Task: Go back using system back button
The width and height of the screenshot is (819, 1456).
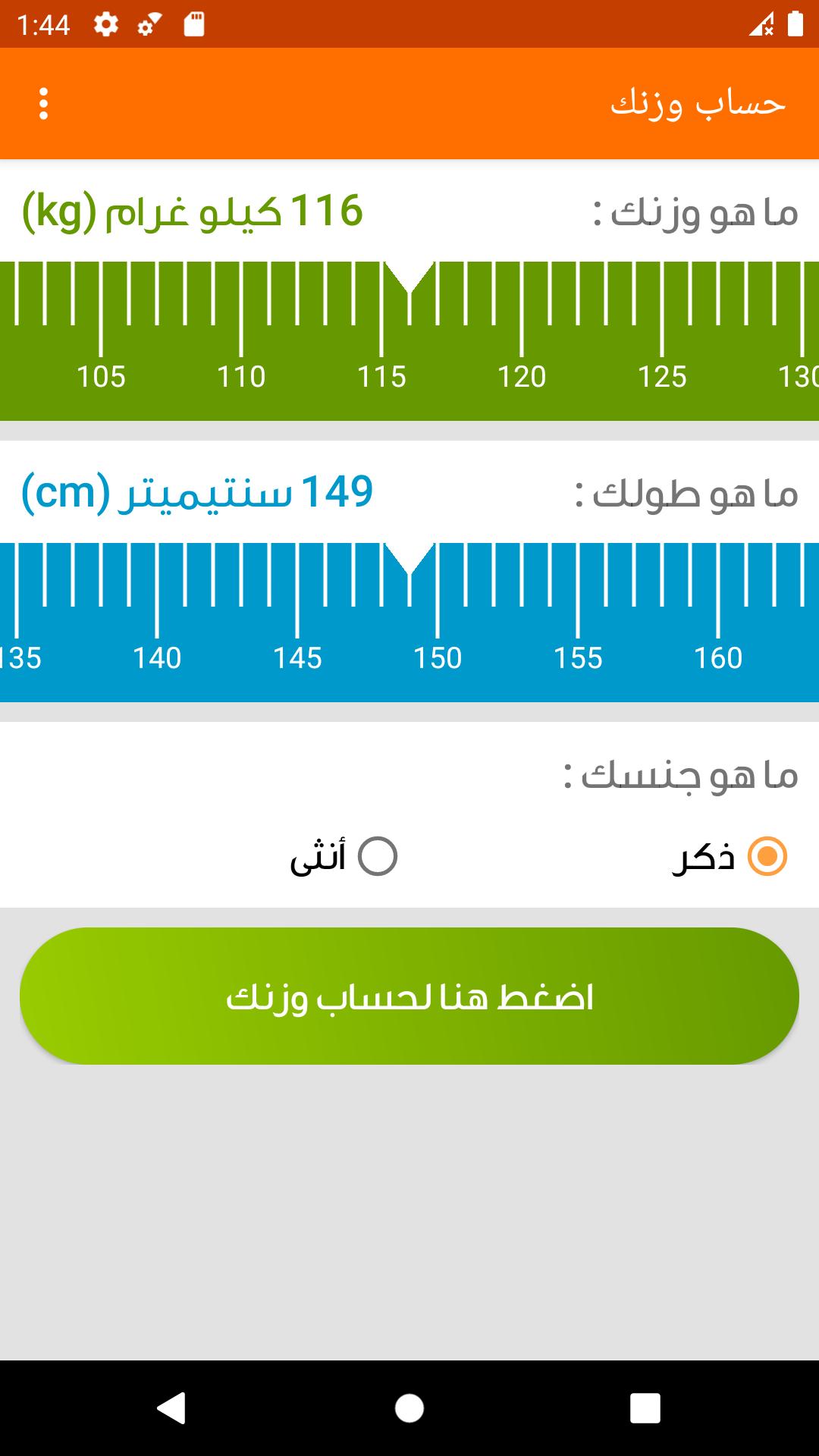Action: click(x=172, y=1408)
